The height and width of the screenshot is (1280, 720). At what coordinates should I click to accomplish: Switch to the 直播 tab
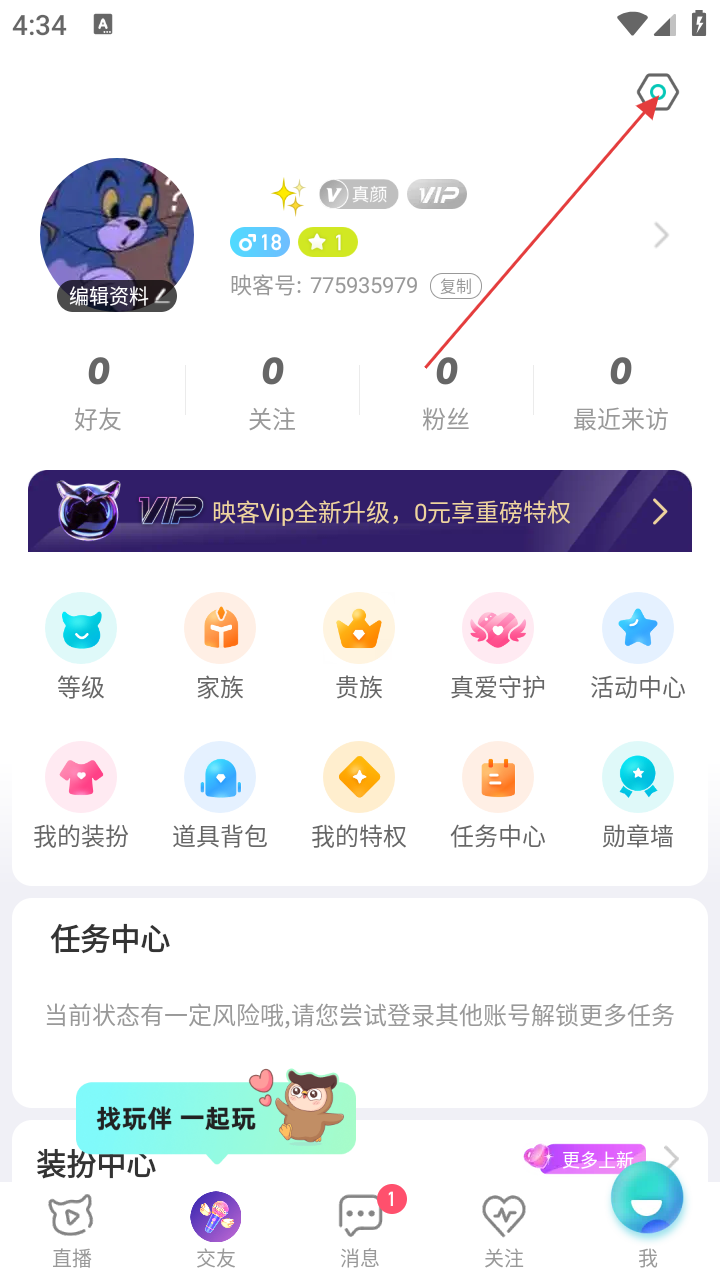72,1230
